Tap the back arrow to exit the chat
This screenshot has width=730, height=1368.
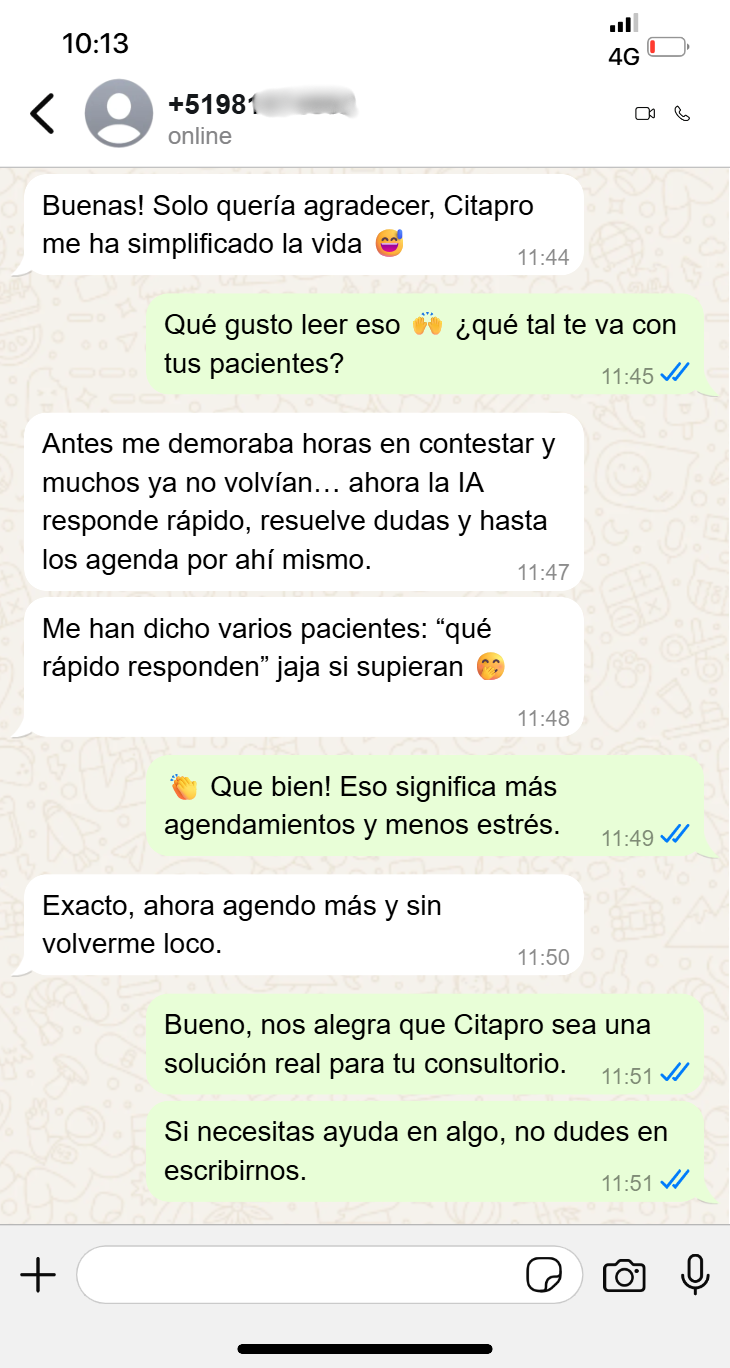coord(42,113)
